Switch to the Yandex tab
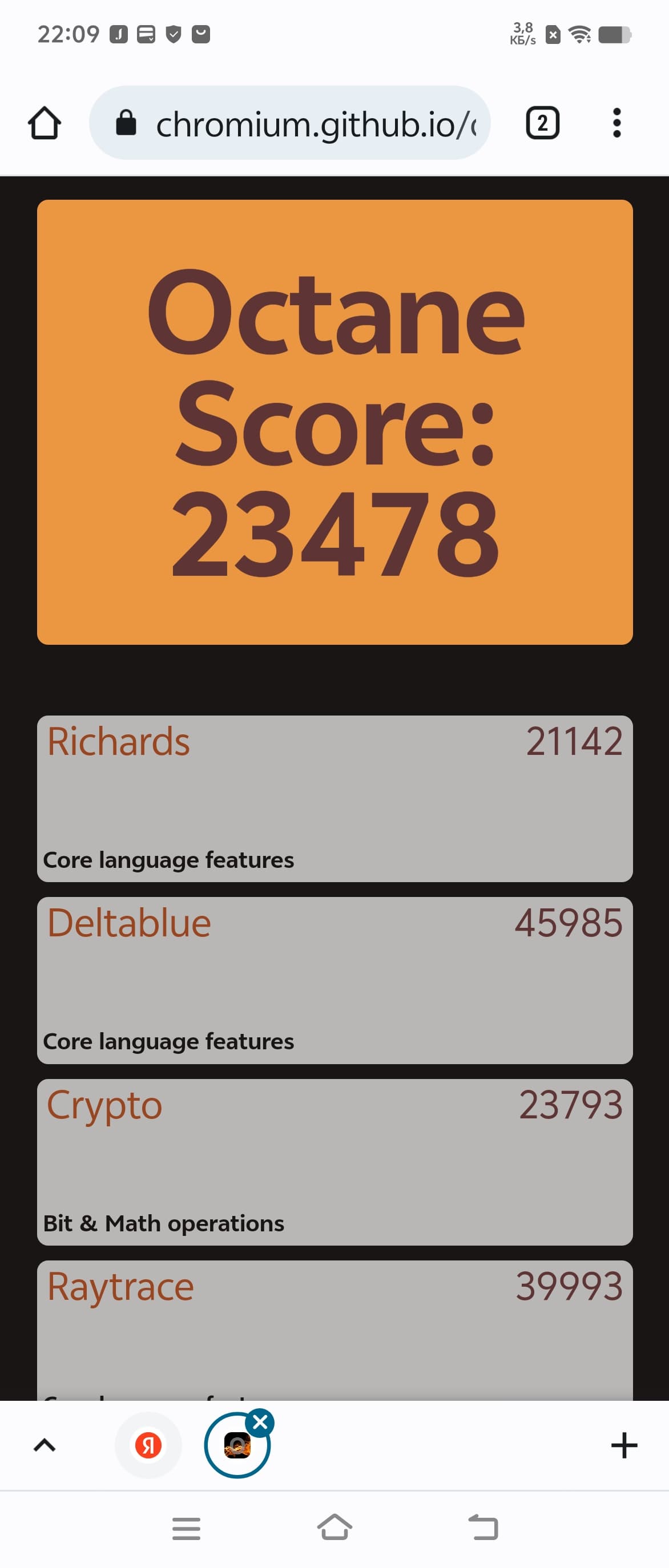 click(x=148, y=1444)
